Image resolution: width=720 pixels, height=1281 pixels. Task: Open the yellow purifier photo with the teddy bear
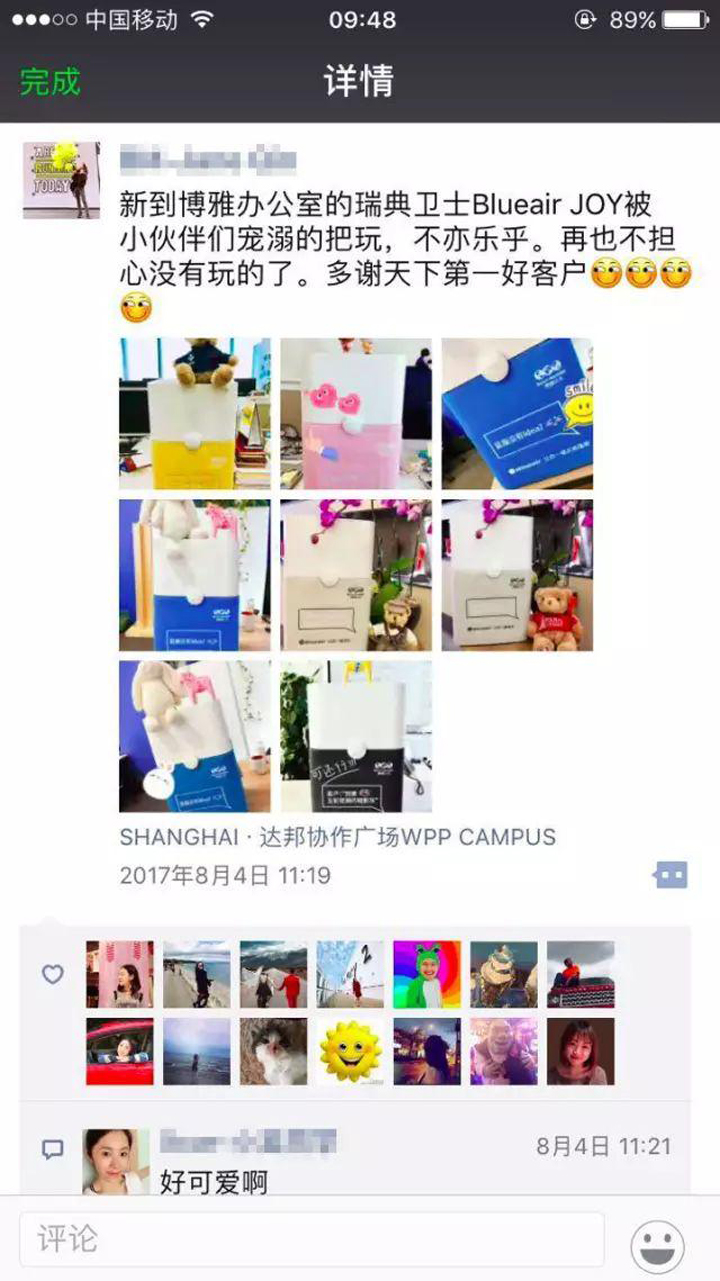tap(194, 413)
